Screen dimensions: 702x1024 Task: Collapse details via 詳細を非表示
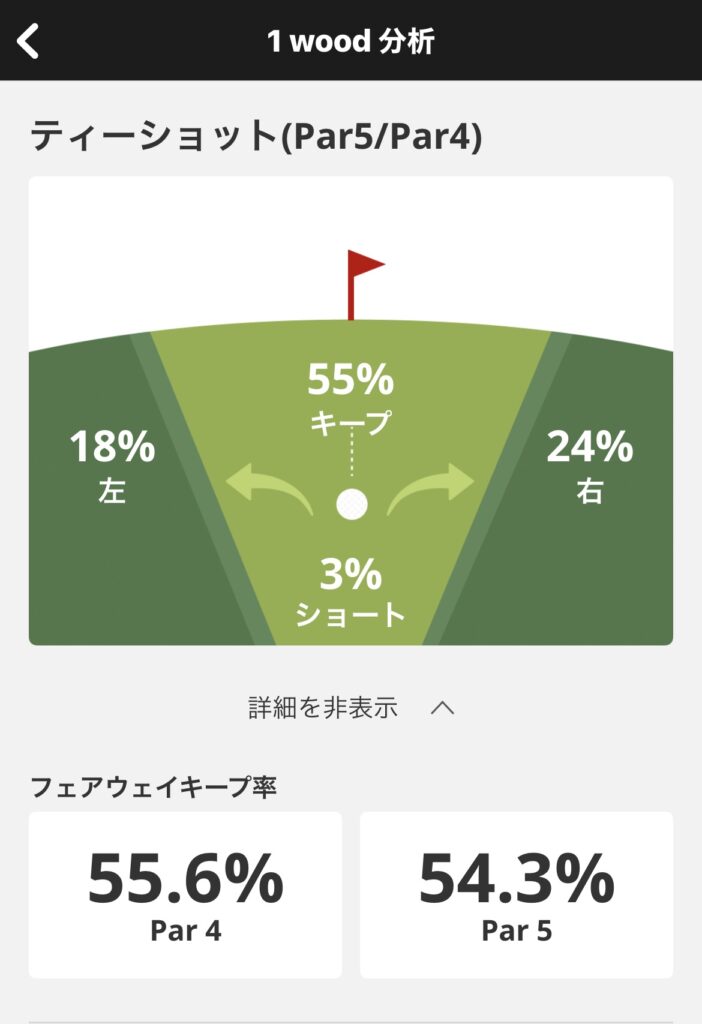(x=351, y=708)
